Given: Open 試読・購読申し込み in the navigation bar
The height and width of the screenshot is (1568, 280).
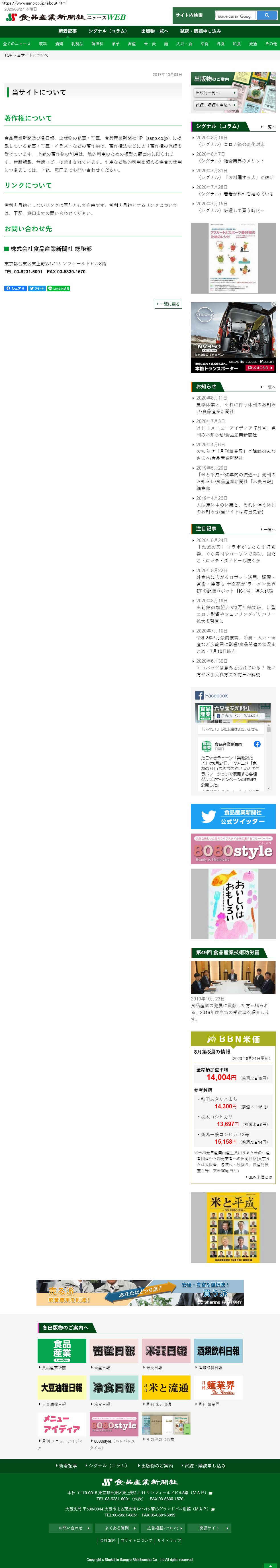Looking at the screenshot, I should tap(200, 31).
